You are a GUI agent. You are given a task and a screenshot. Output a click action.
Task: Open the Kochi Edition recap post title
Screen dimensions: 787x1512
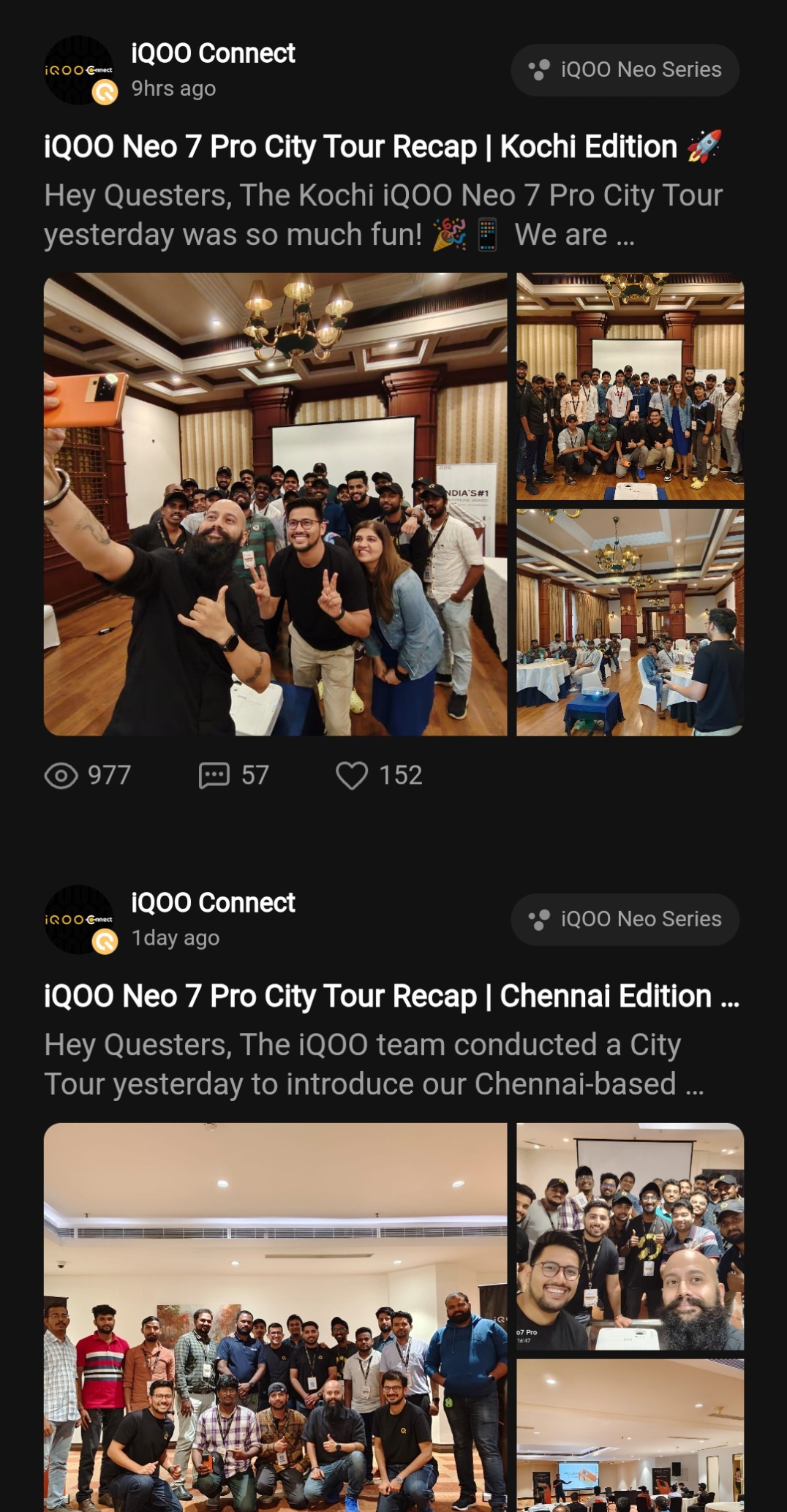tap(358, 145)
